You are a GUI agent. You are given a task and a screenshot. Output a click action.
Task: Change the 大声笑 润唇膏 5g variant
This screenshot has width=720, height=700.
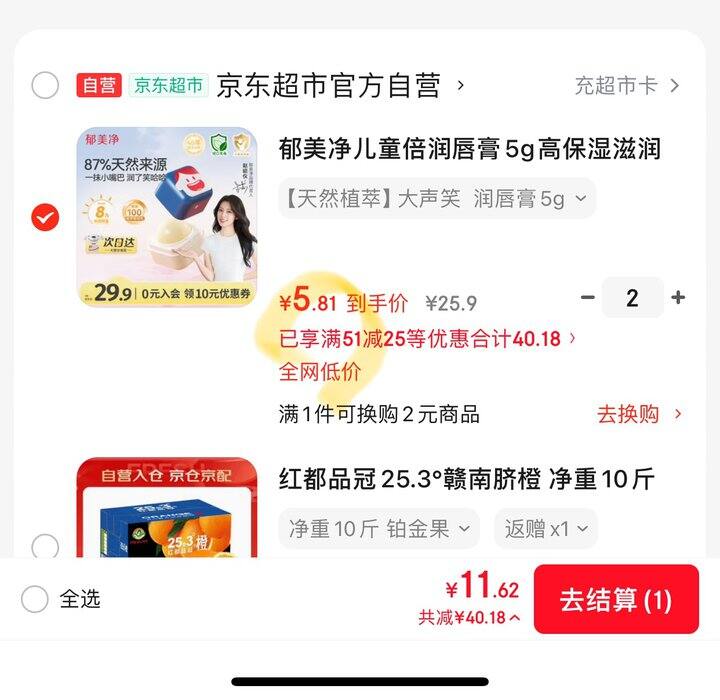437,198
